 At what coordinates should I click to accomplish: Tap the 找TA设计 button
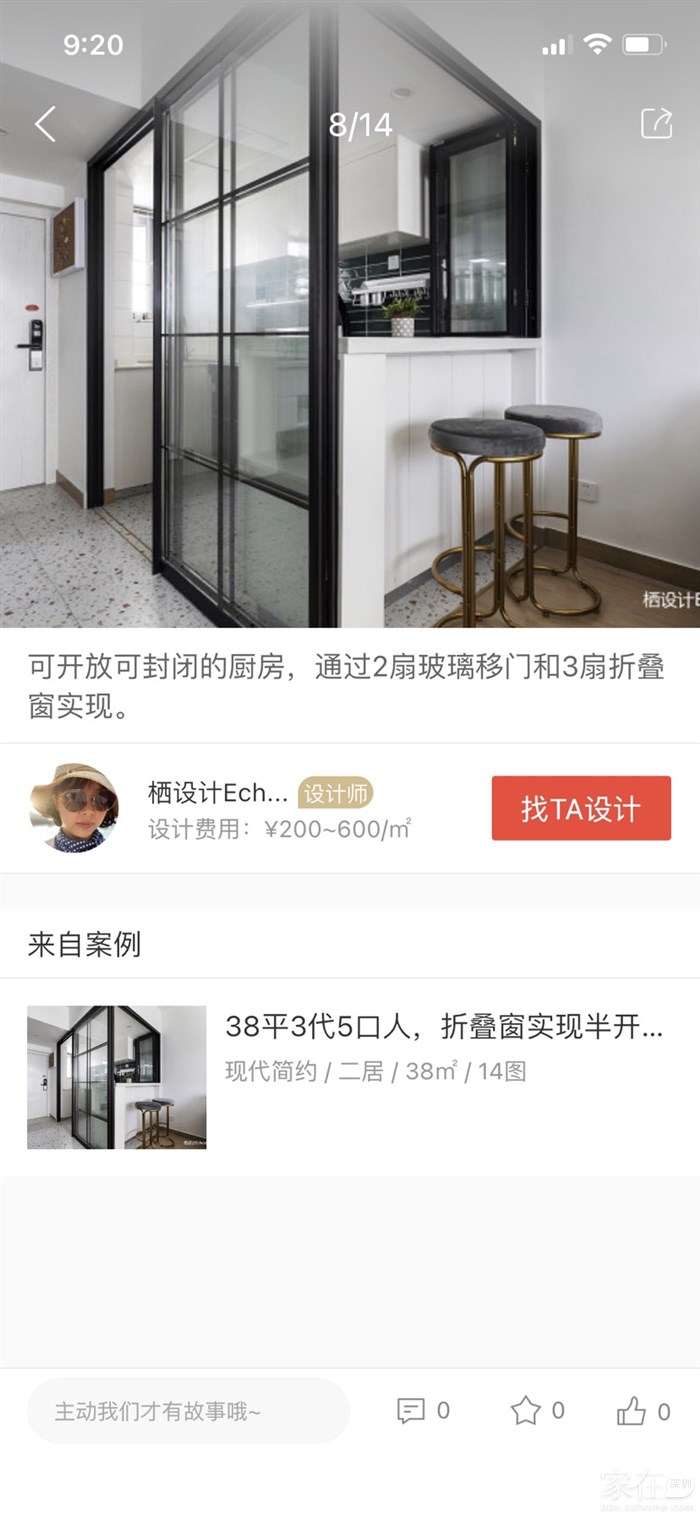pos(581,808)
